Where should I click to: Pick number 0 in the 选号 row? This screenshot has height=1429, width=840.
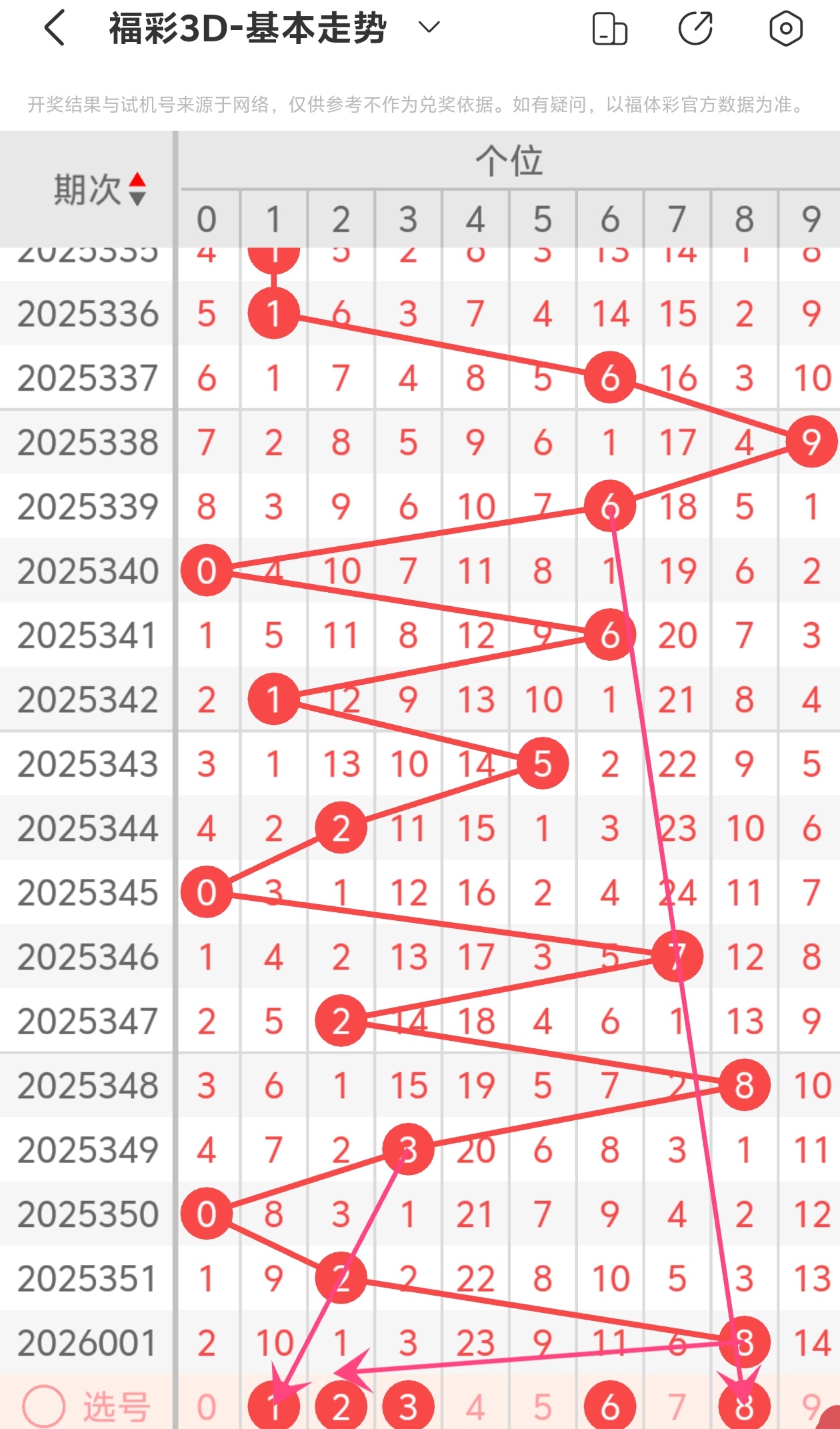pos(207,1407)
